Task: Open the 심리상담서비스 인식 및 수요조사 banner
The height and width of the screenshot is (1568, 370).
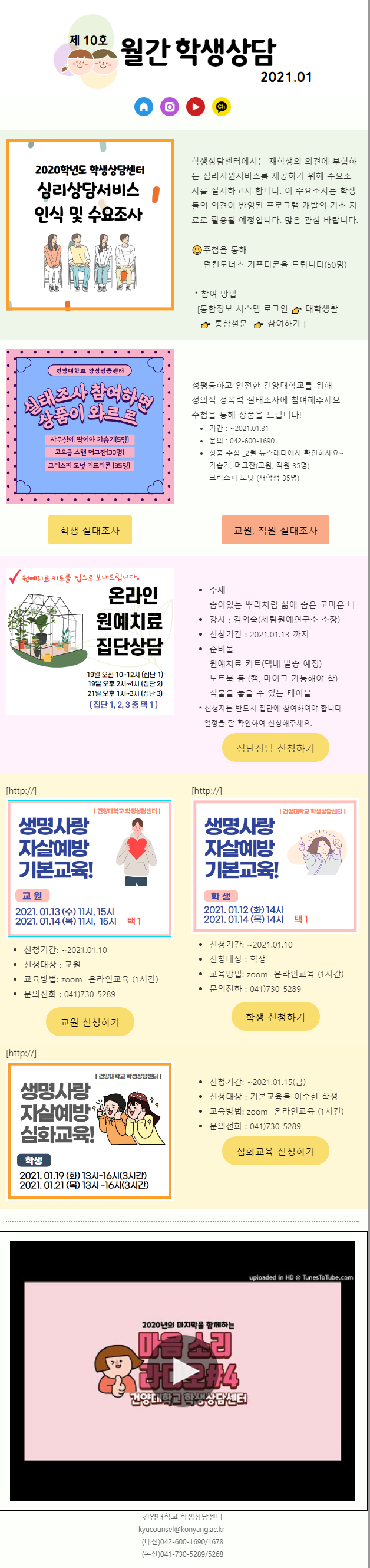Action: (x=90, y=224)
